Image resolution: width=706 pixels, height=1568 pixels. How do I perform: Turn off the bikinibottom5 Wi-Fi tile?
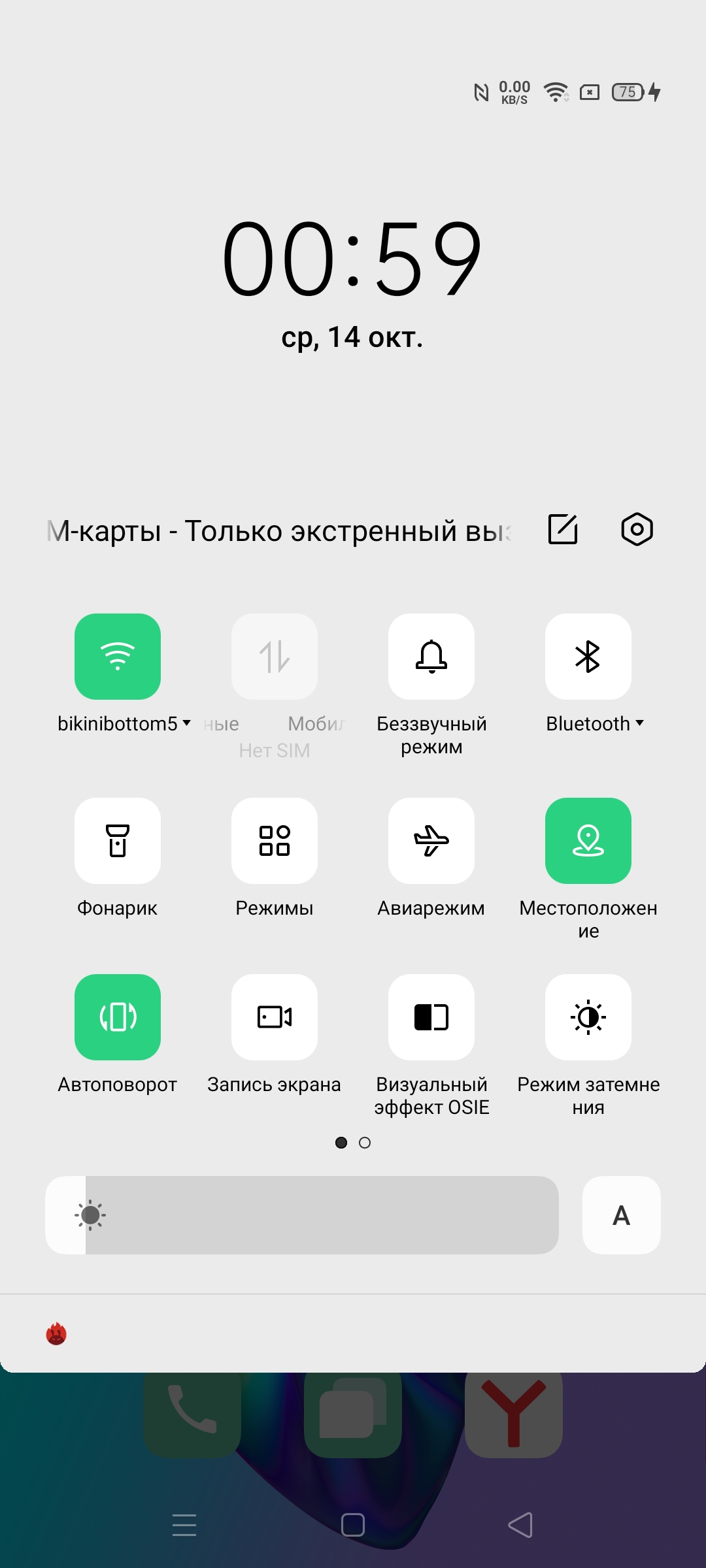coord(118,657)
